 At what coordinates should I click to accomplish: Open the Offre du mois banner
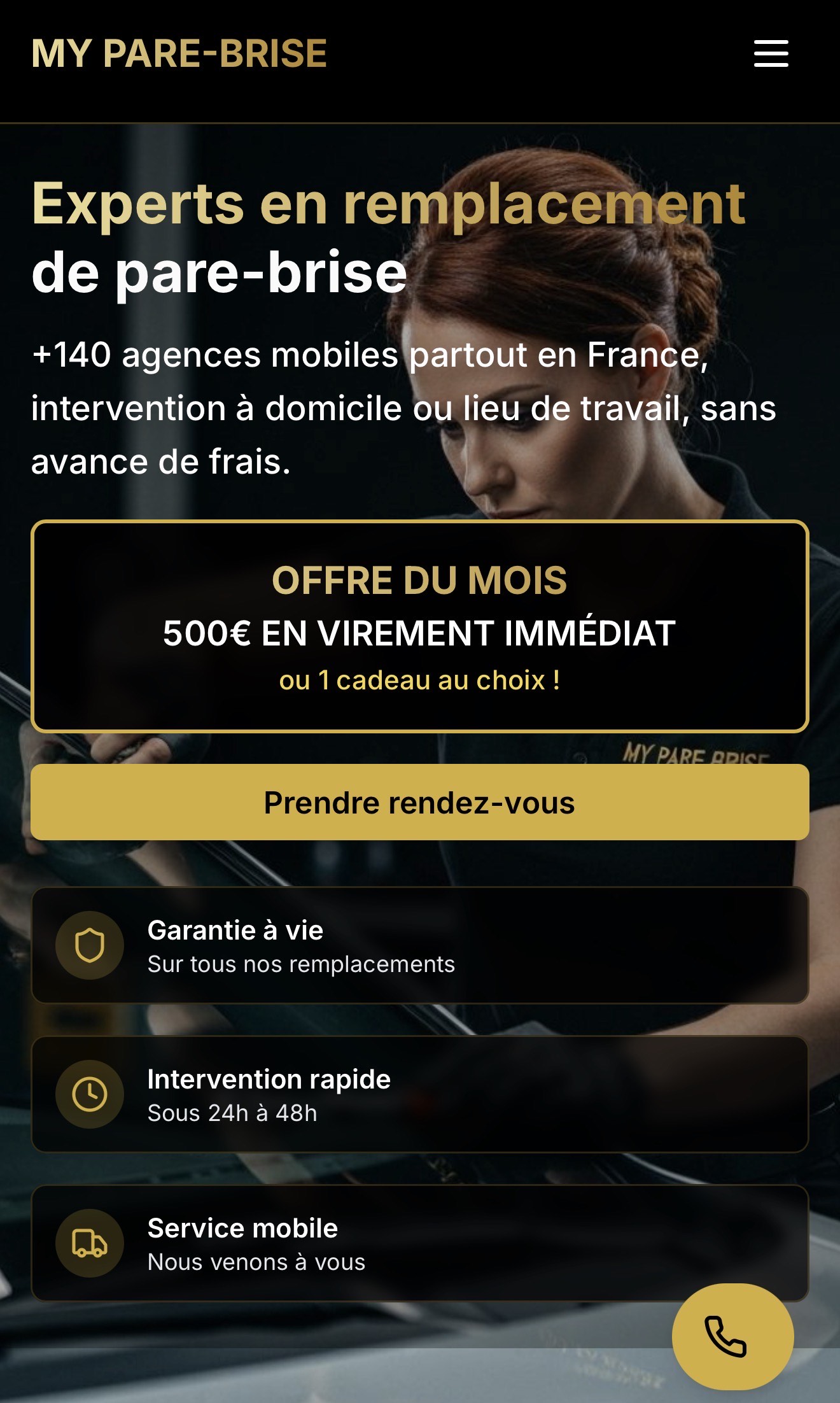click(x=420, y=626)
